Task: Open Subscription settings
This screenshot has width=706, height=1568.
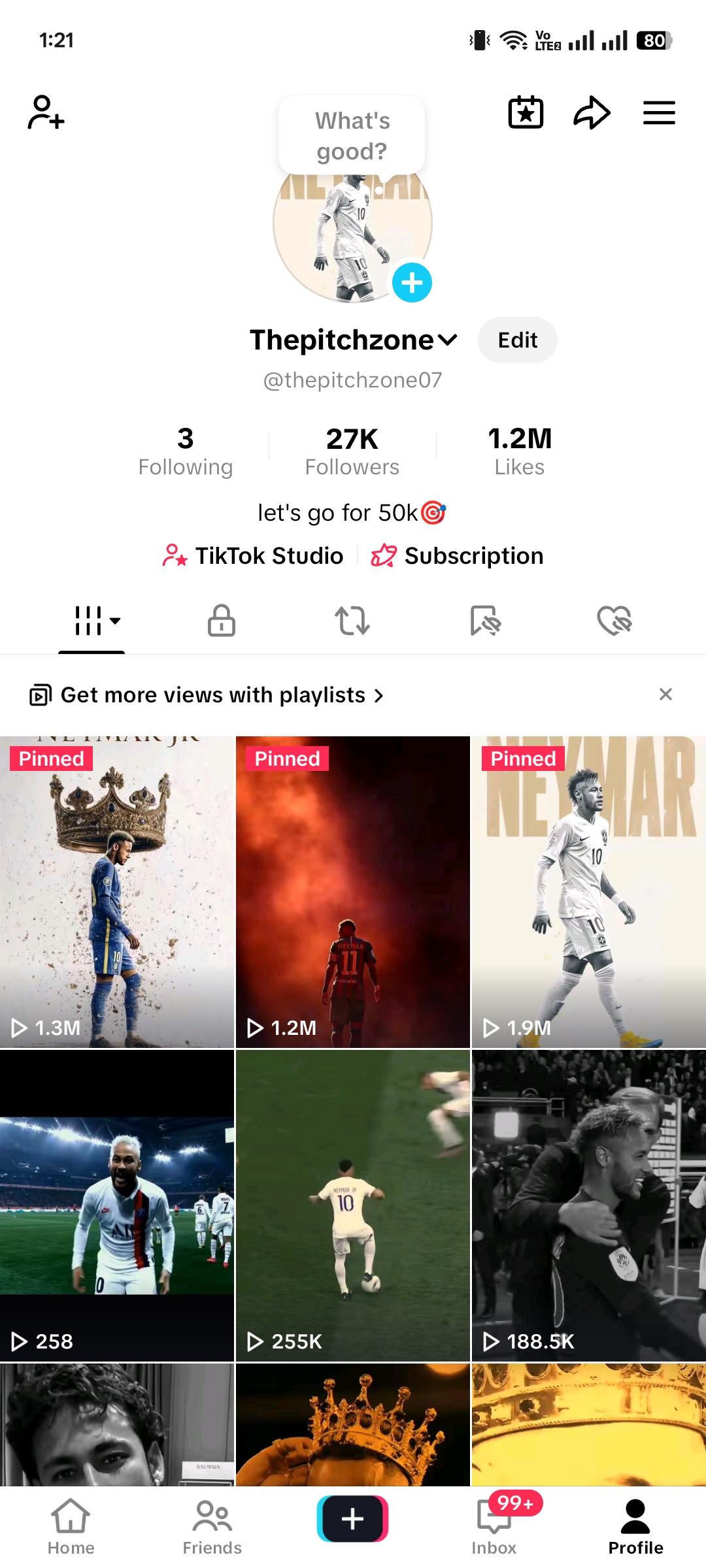Action: (x=458, y=556)
